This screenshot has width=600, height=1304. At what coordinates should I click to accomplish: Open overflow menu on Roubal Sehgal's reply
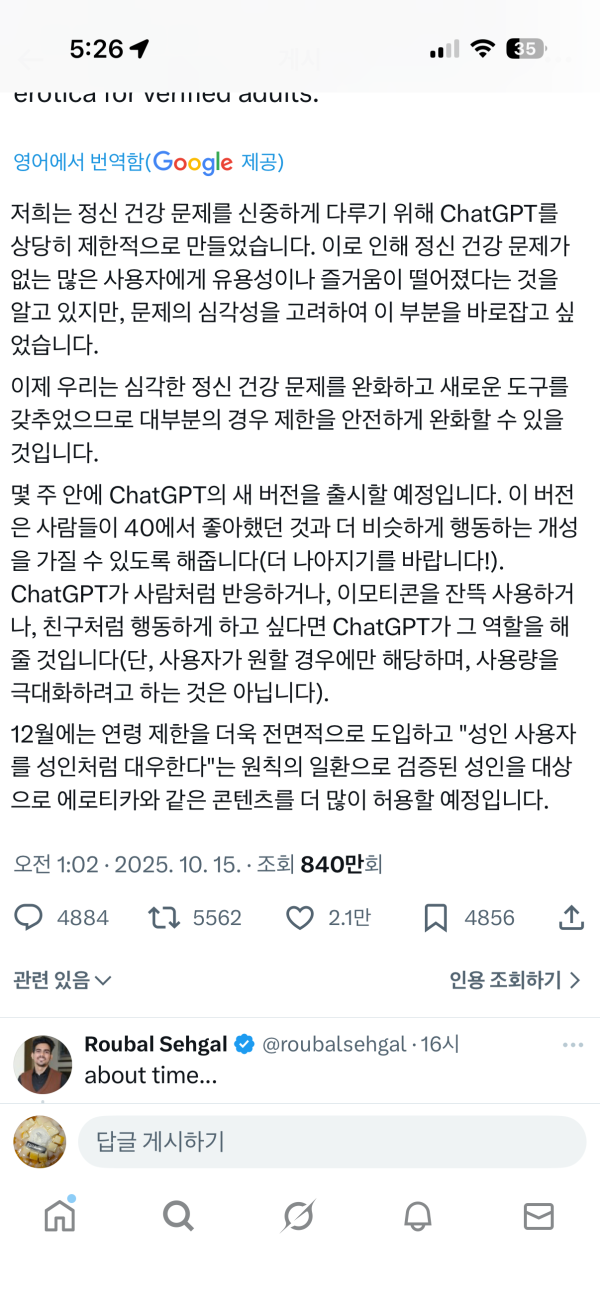click(572, 1045)
